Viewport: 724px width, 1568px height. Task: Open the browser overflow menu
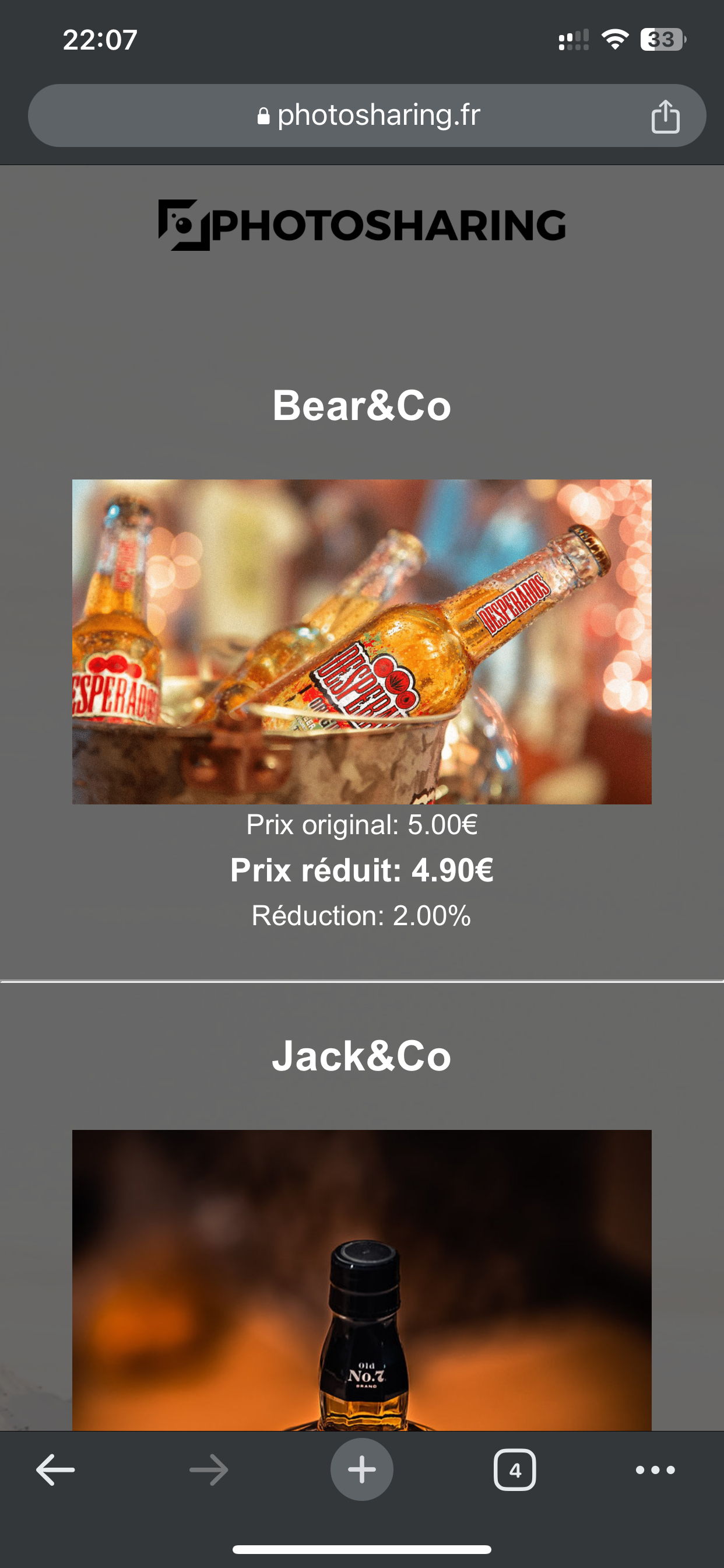tap(655, 1470)
